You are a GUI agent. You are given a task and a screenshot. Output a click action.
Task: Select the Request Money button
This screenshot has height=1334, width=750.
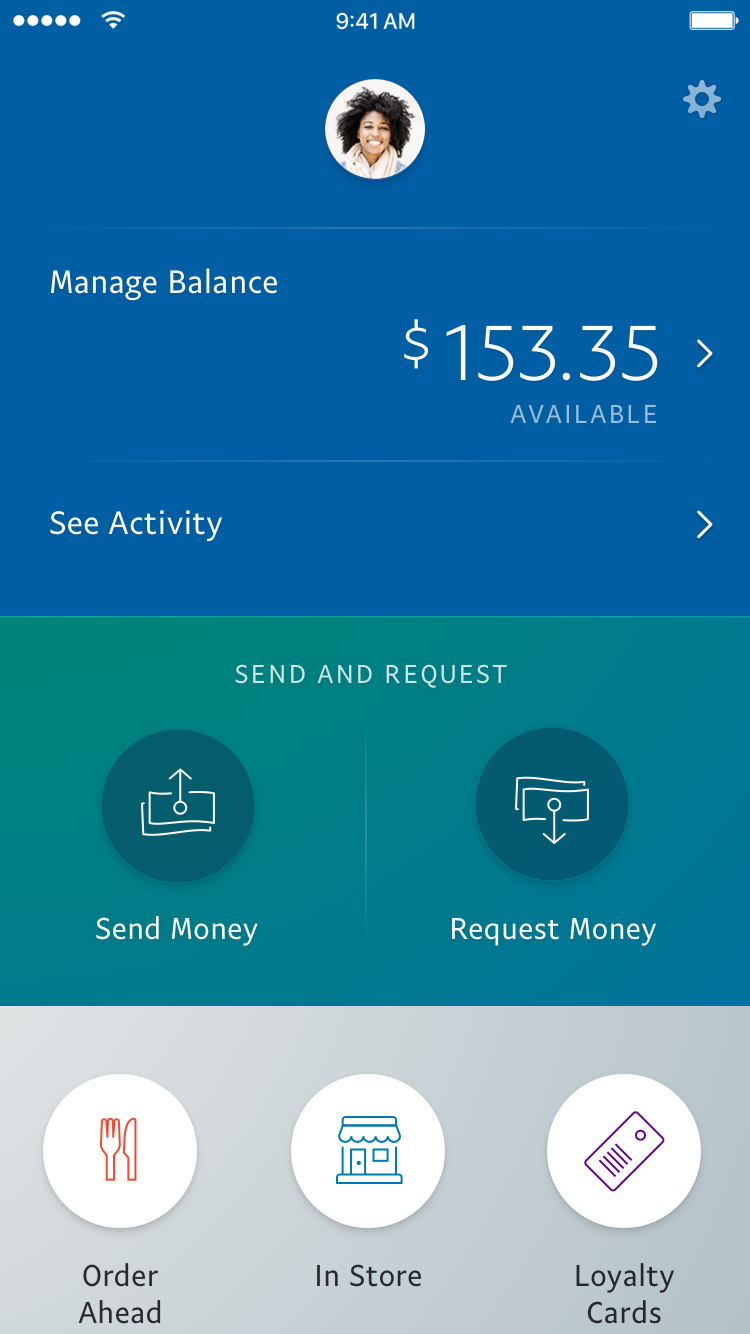click(552, 806)
